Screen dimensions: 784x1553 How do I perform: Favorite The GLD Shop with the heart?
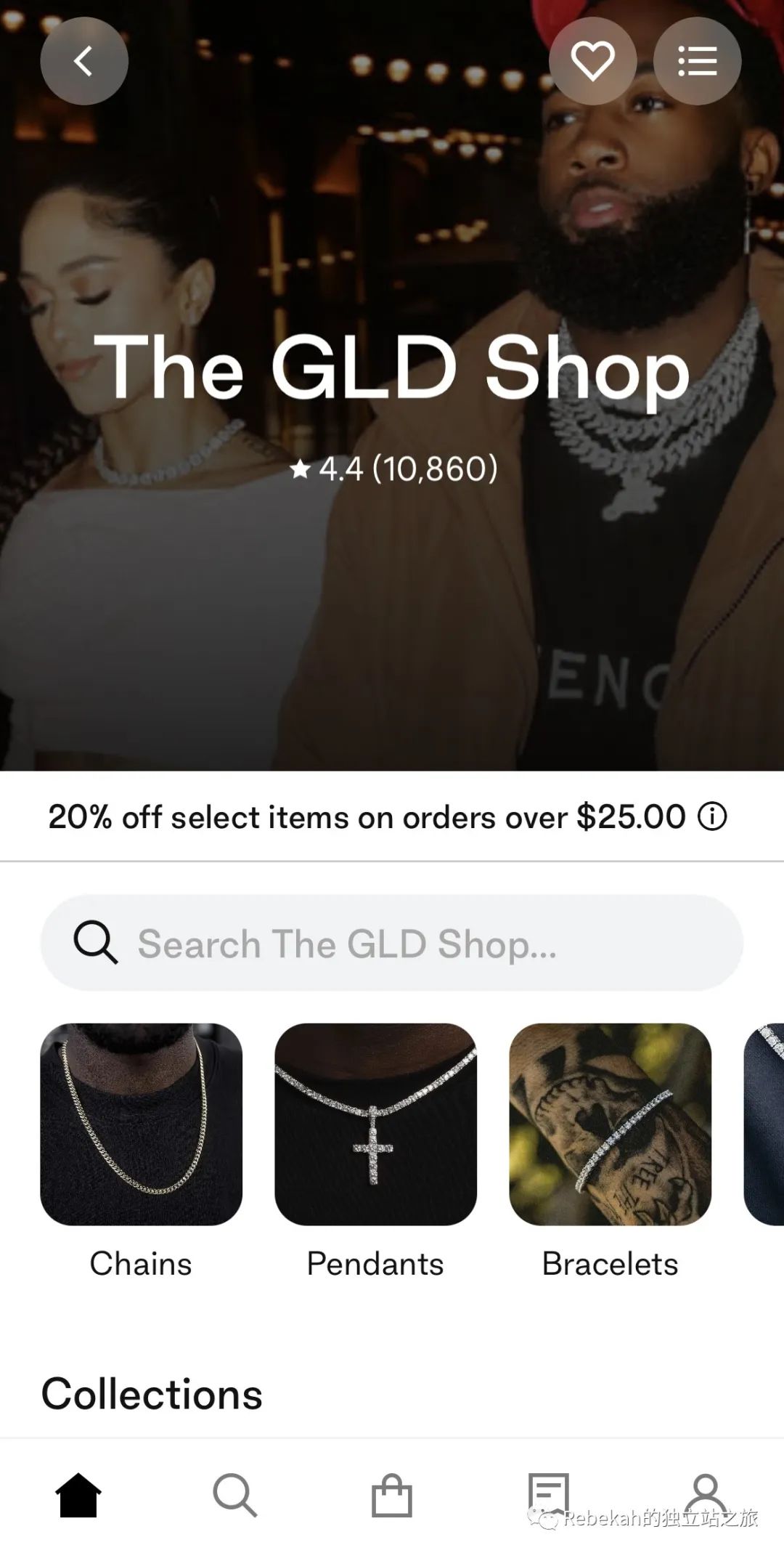(592, 61)
